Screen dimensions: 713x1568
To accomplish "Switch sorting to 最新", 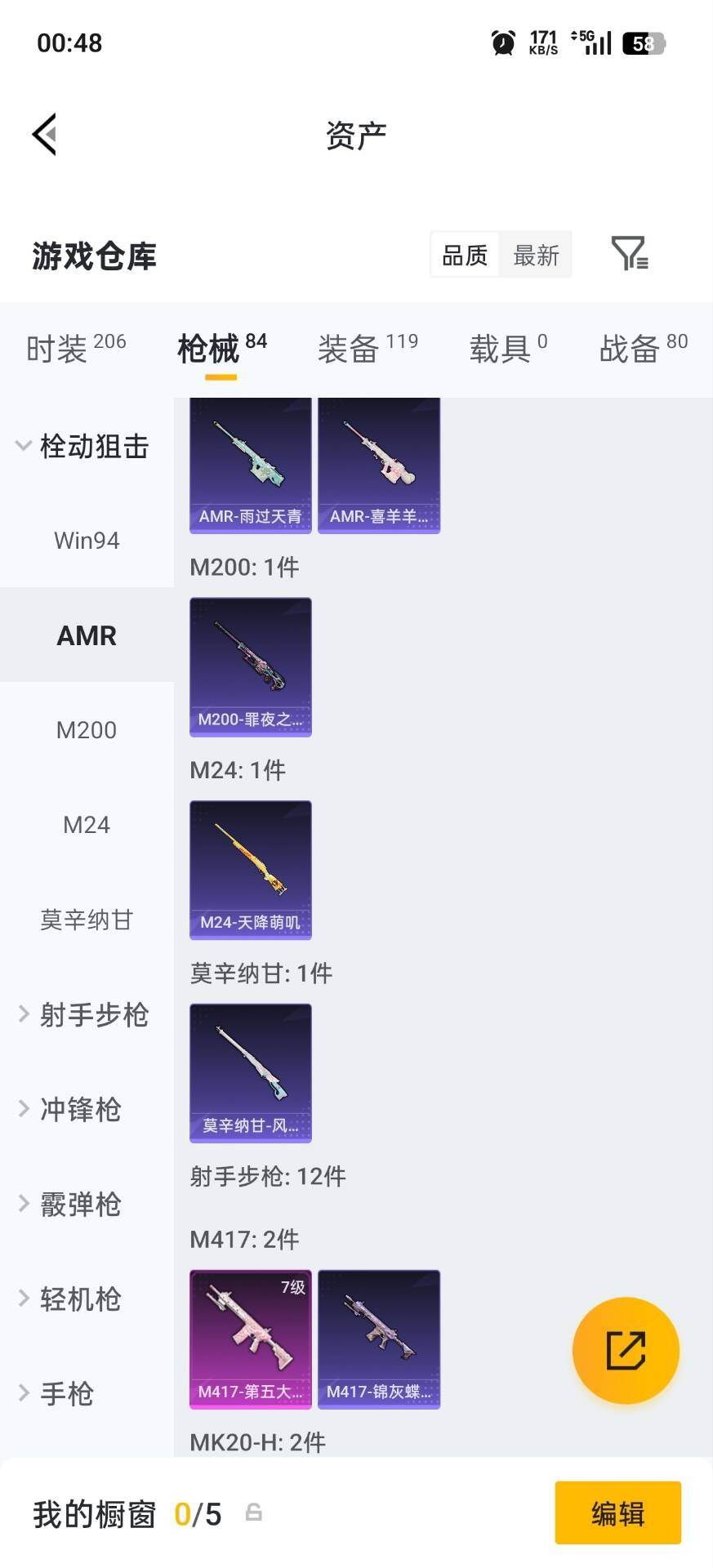I will coord(536,255).
